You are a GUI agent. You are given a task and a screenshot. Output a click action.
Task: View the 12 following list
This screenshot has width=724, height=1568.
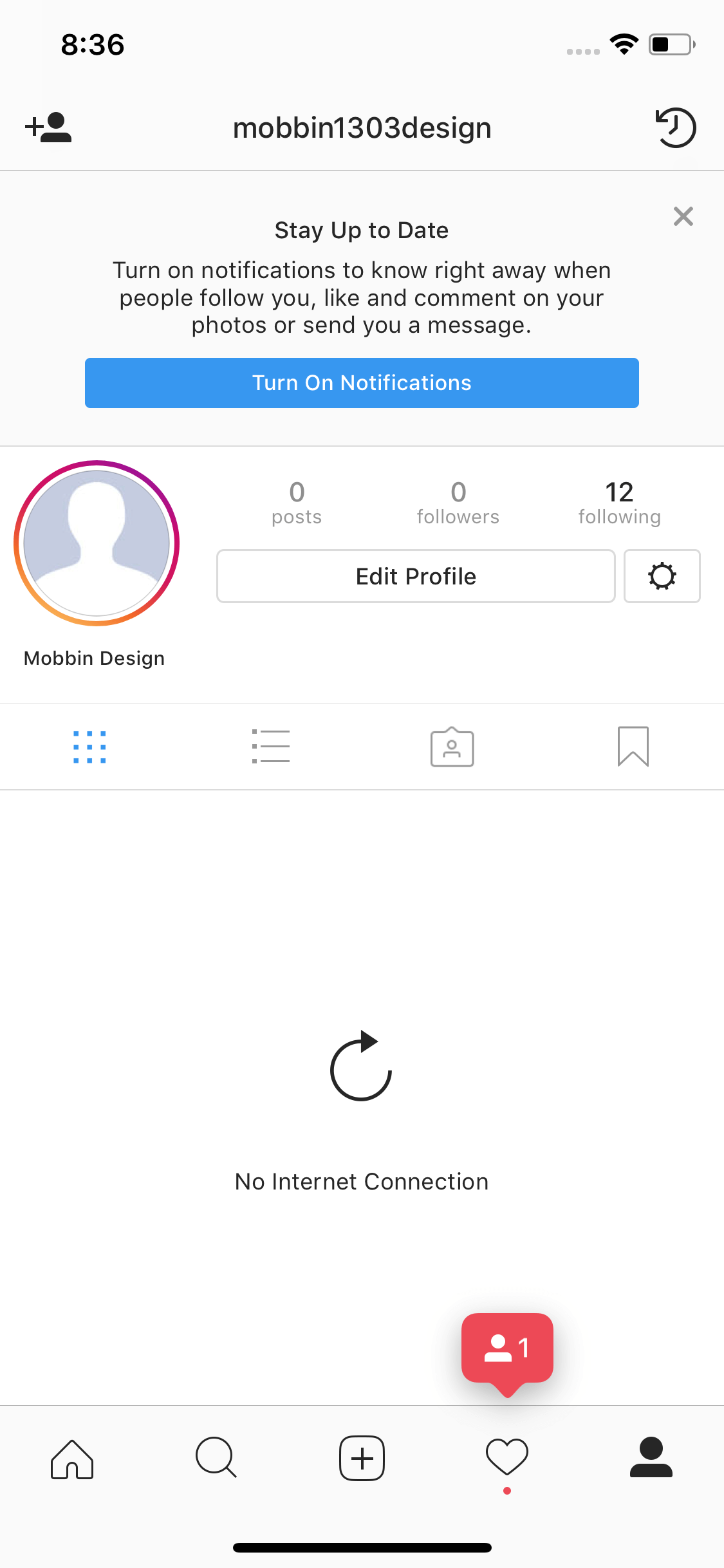(619, 503)
